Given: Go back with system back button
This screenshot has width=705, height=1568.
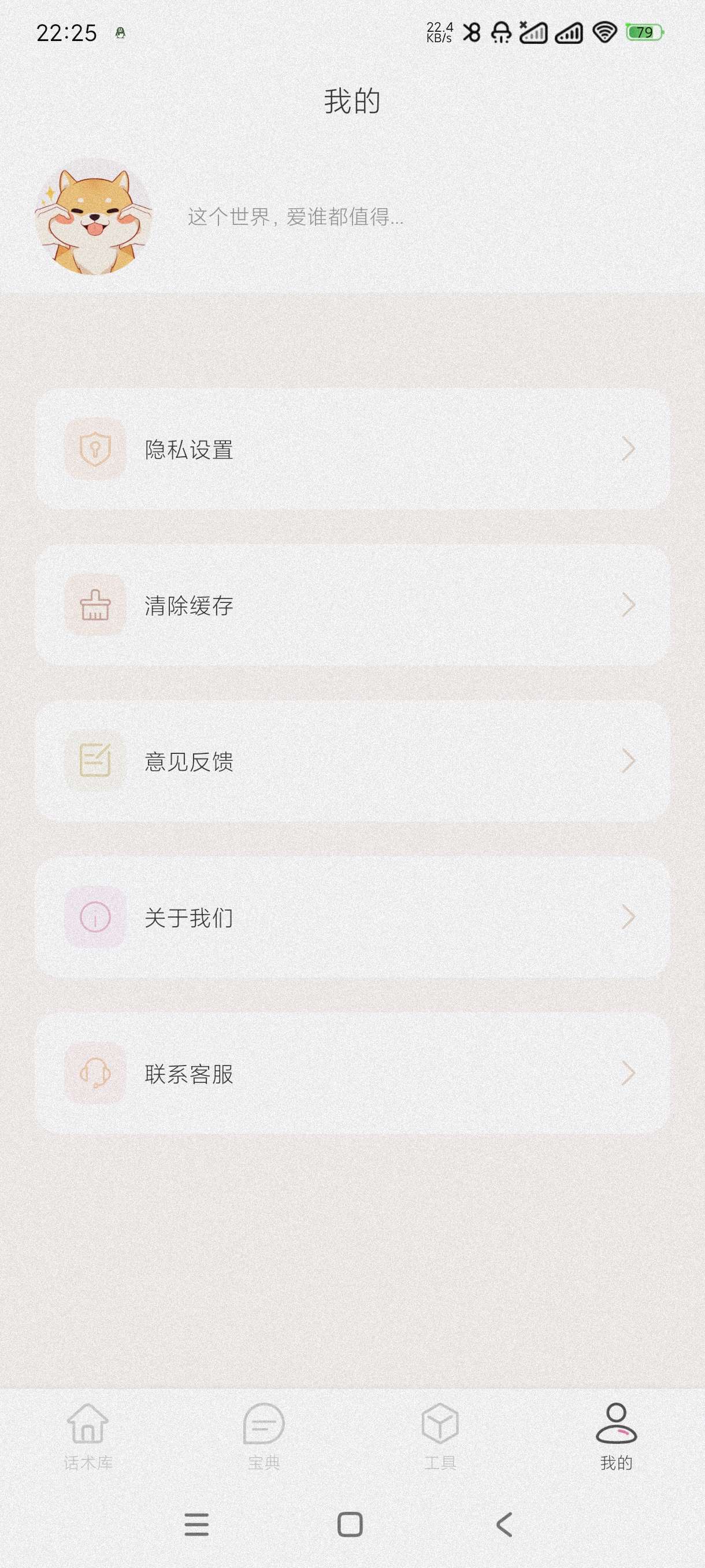Looking at the screenshot, I should click(504, 1525).
